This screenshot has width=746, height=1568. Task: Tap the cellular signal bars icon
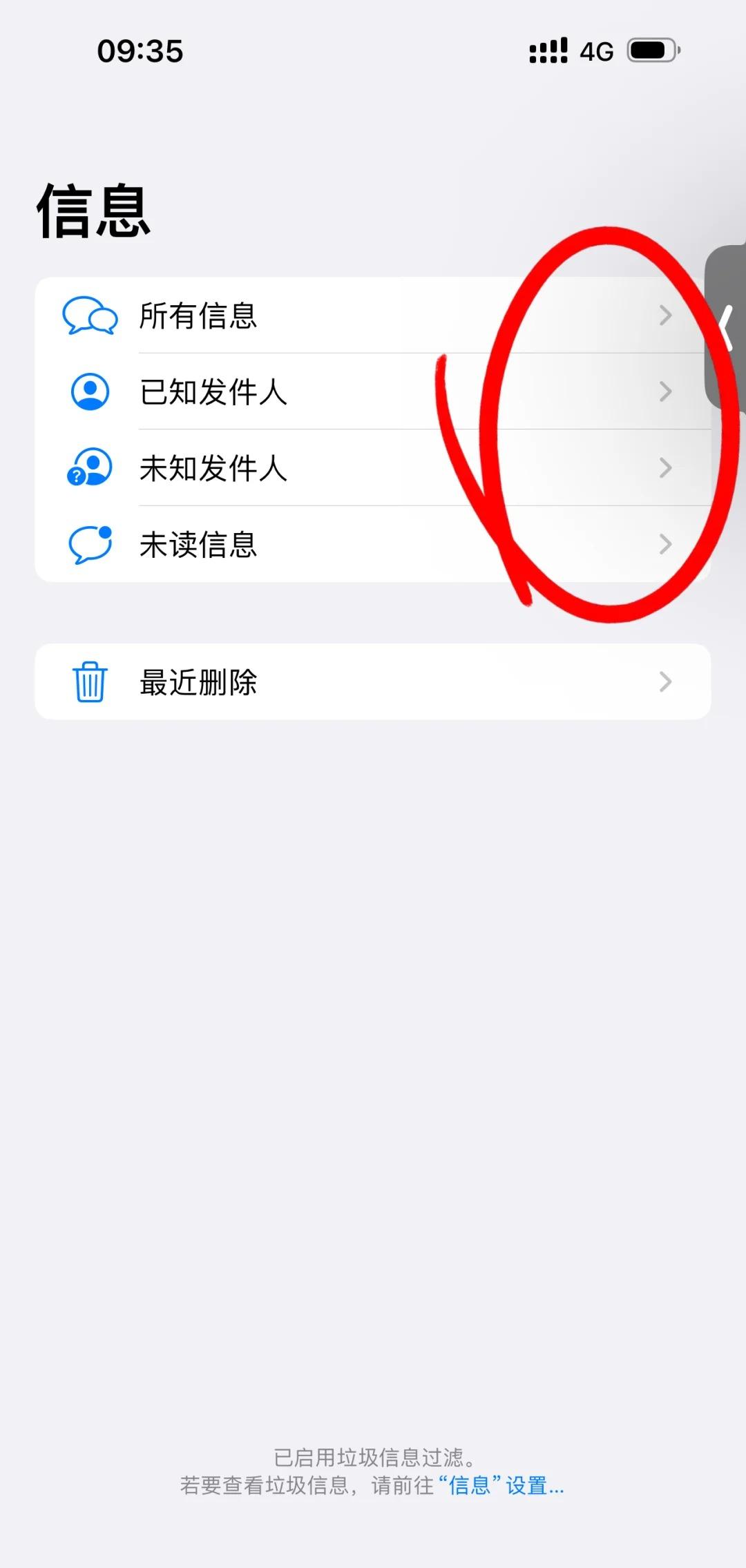545,50
